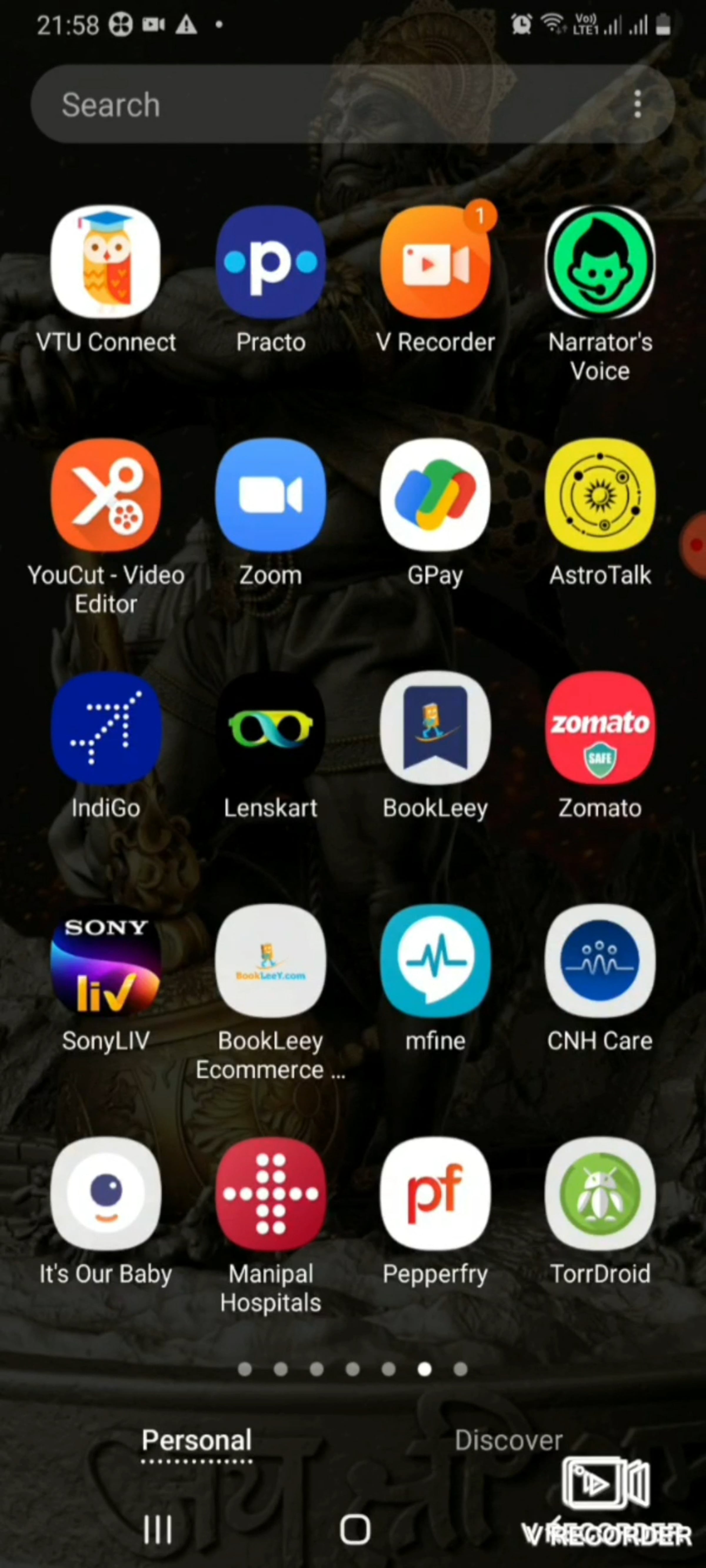
Task: Open the Zoom app
Action: [x=270, y=495]
